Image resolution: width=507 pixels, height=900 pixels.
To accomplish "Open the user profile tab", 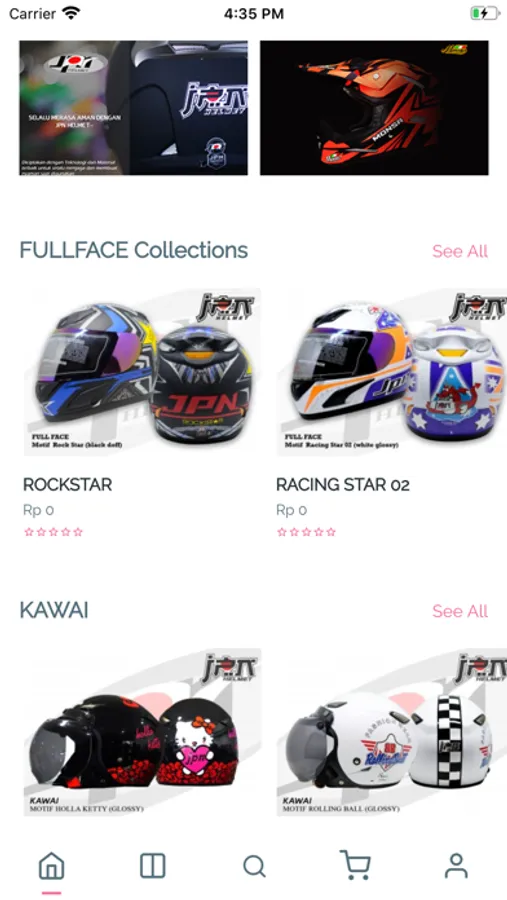I will [x=456, y=866].
